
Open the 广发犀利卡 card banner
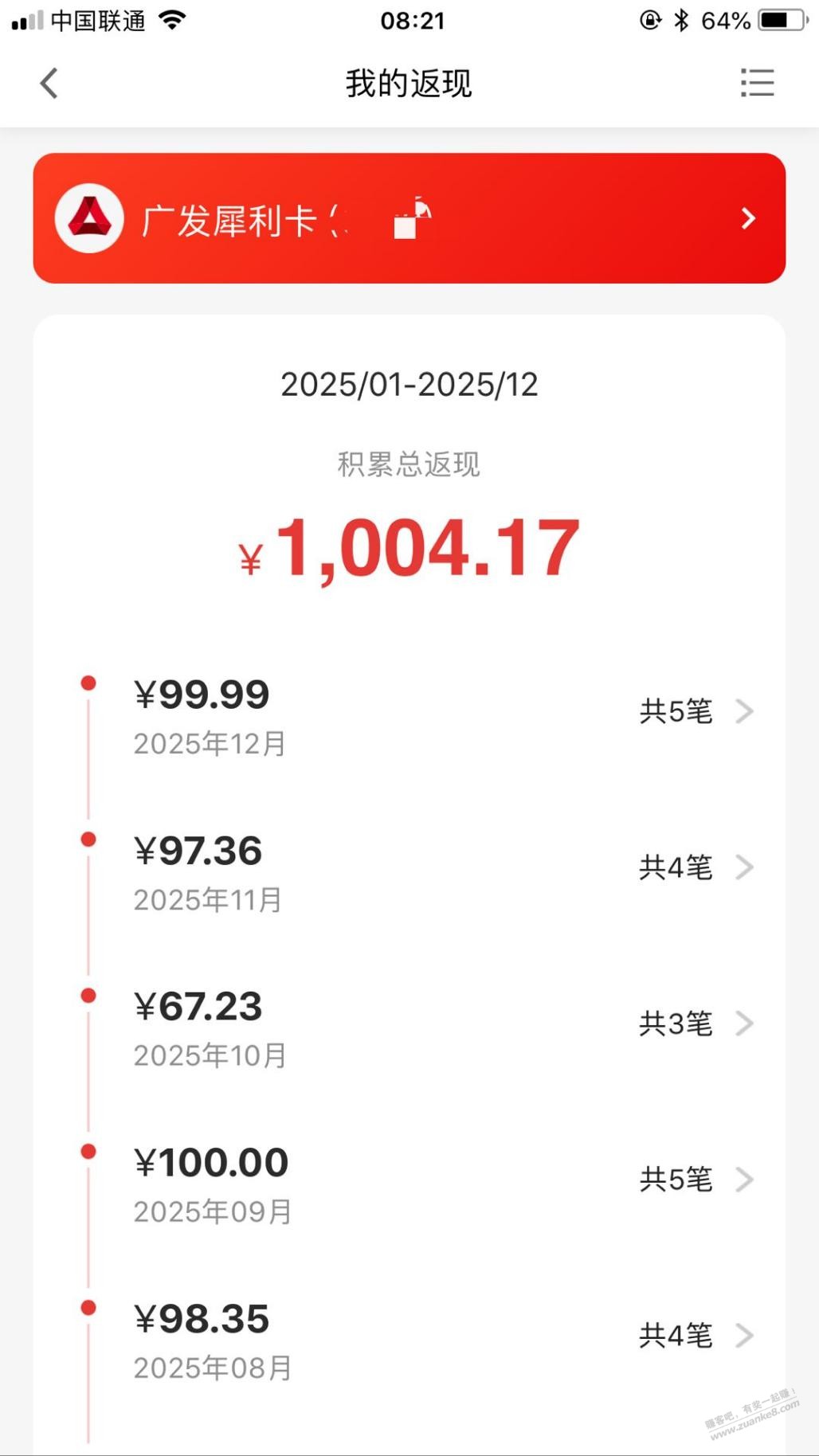click(409, 218)
